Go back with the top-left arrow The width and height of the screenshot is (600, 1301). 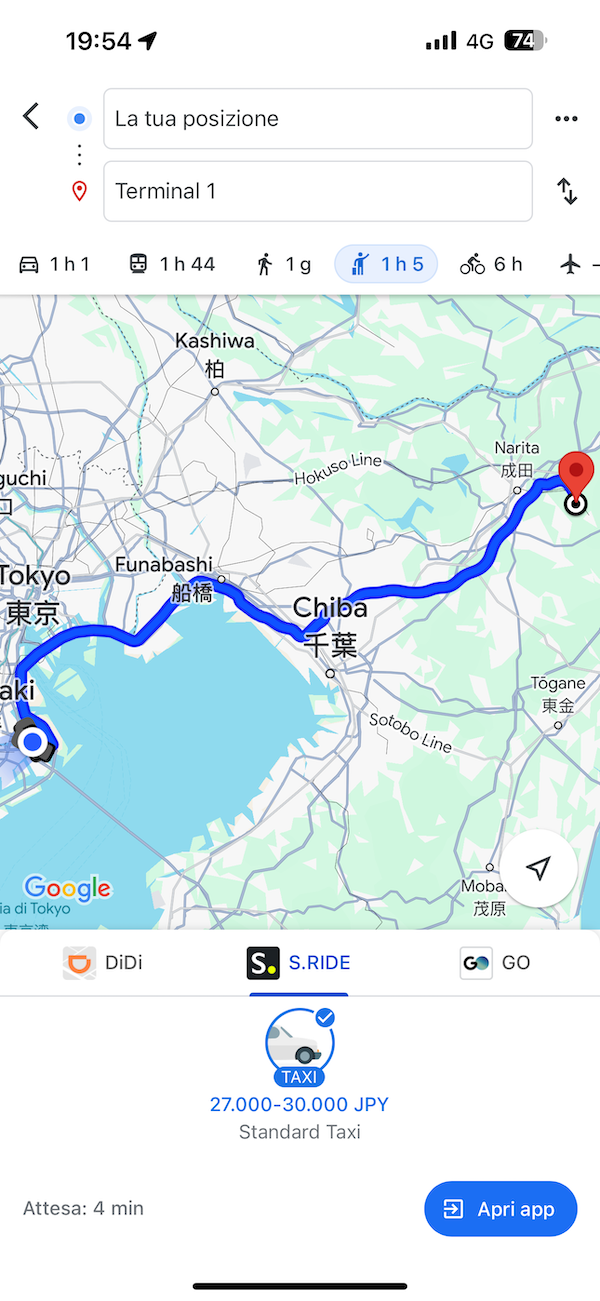[31, 116]
